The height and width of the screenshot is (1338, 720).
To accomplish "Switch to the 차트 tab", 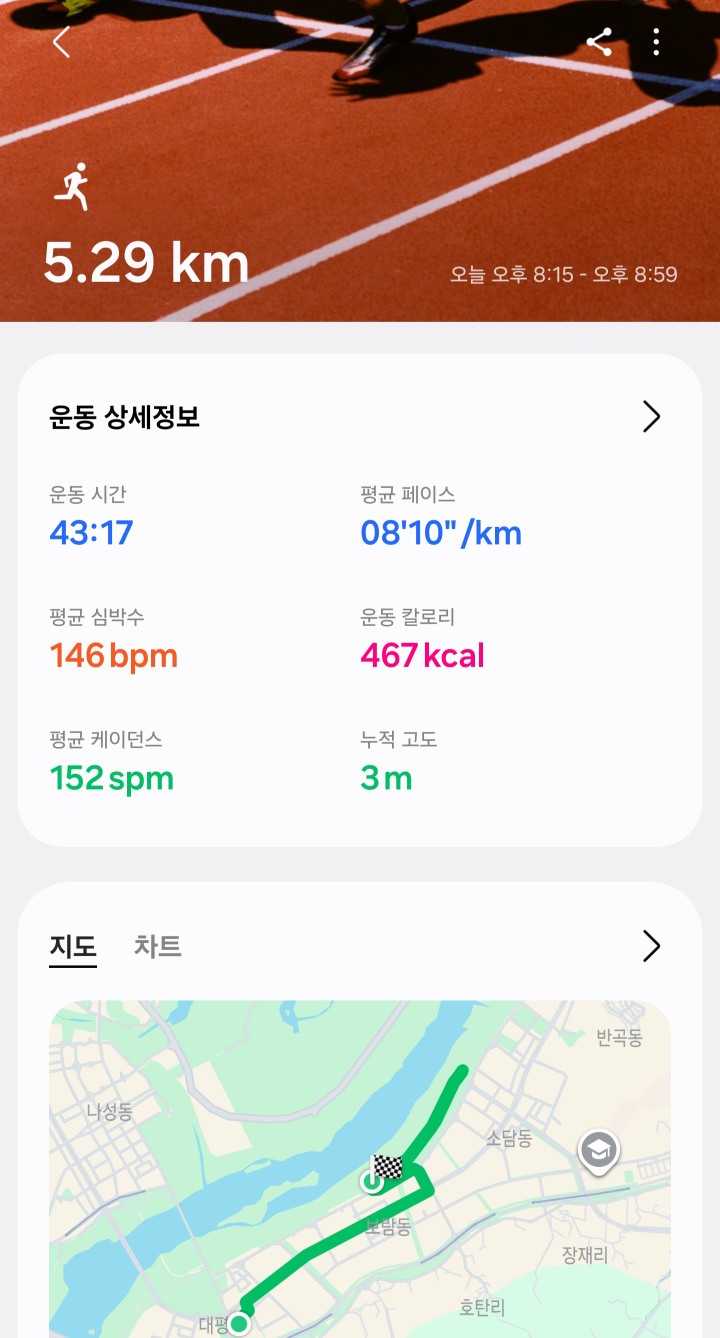I will (158, 946).
